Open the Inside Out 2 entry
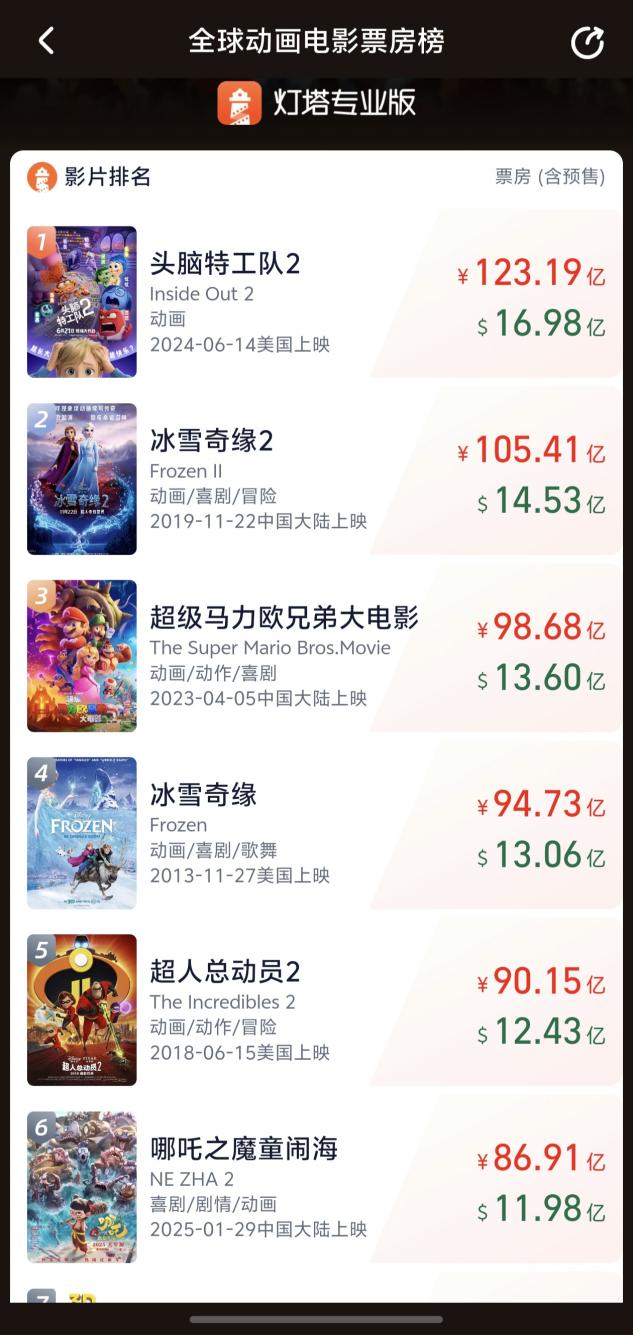This screenshot has width=633, height=1335. (x=316, y=302)
